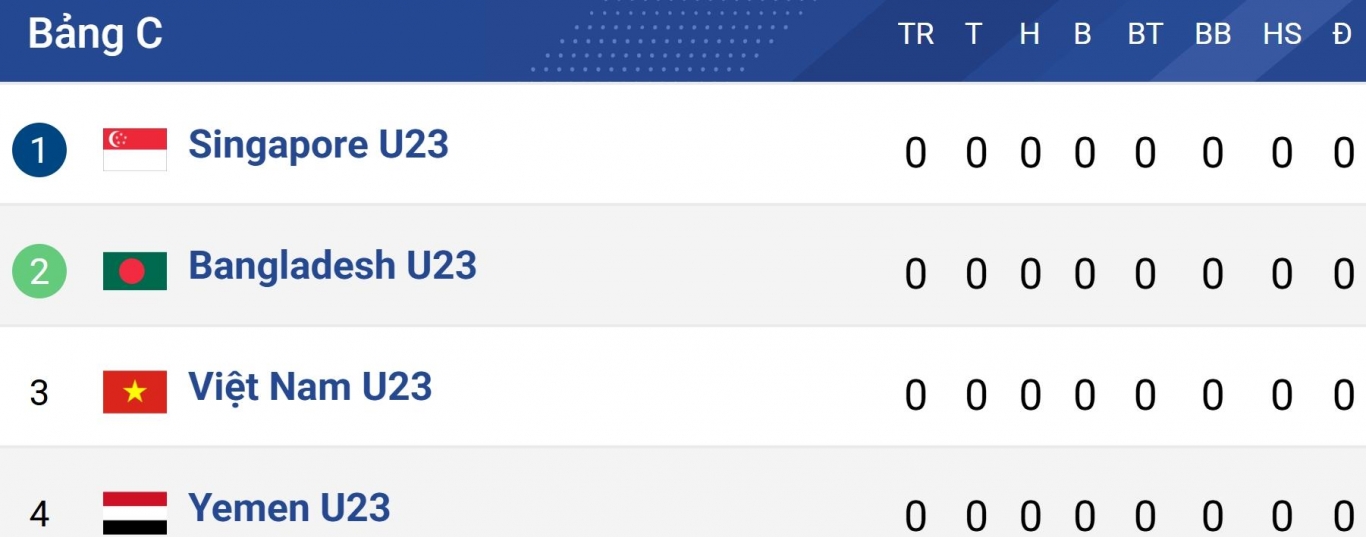Open the Yemen U23 team row
This screenshot has width=1366, height=537.
[x=289, y=509]
